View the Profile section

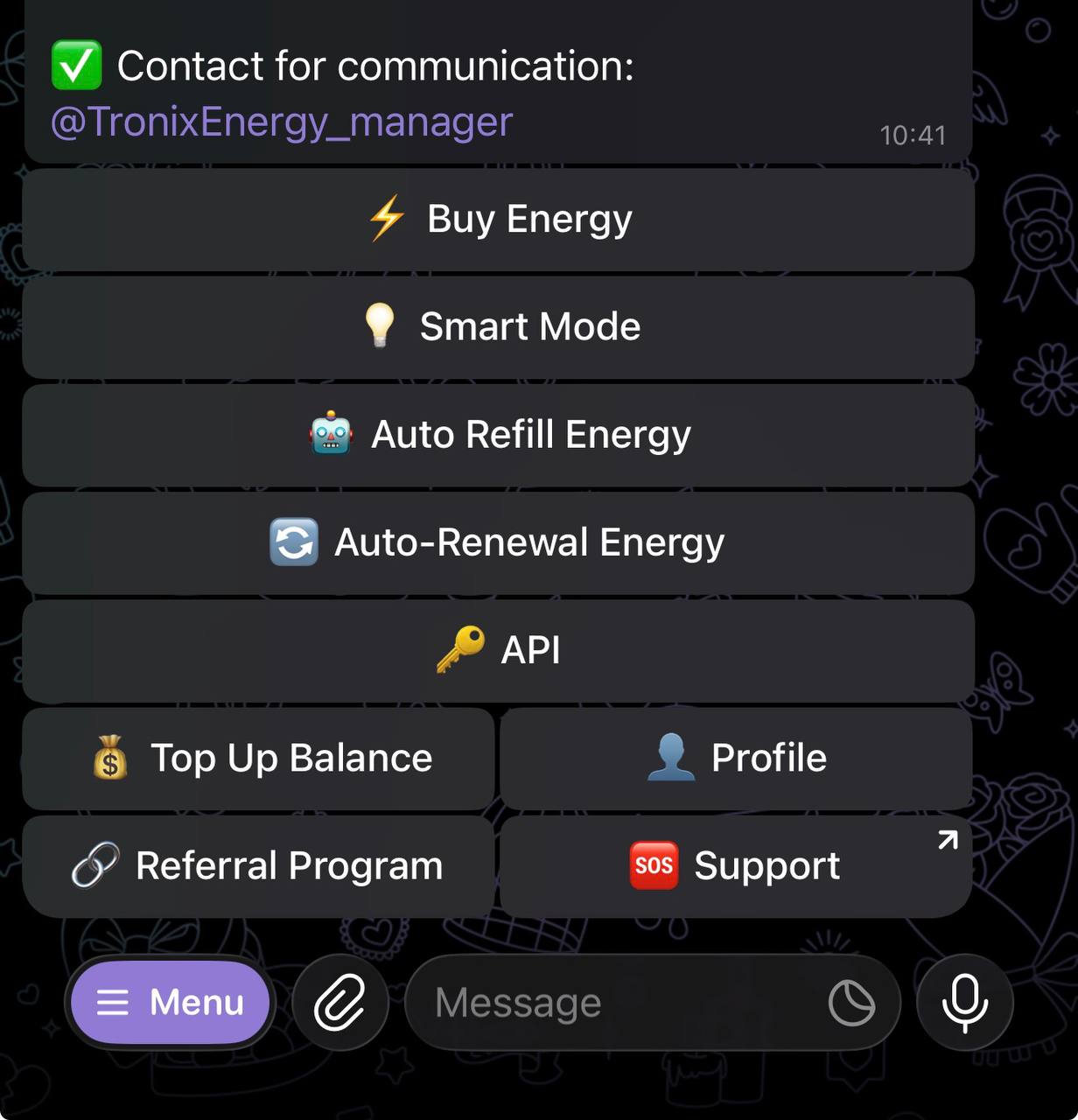tap(736, 758)
